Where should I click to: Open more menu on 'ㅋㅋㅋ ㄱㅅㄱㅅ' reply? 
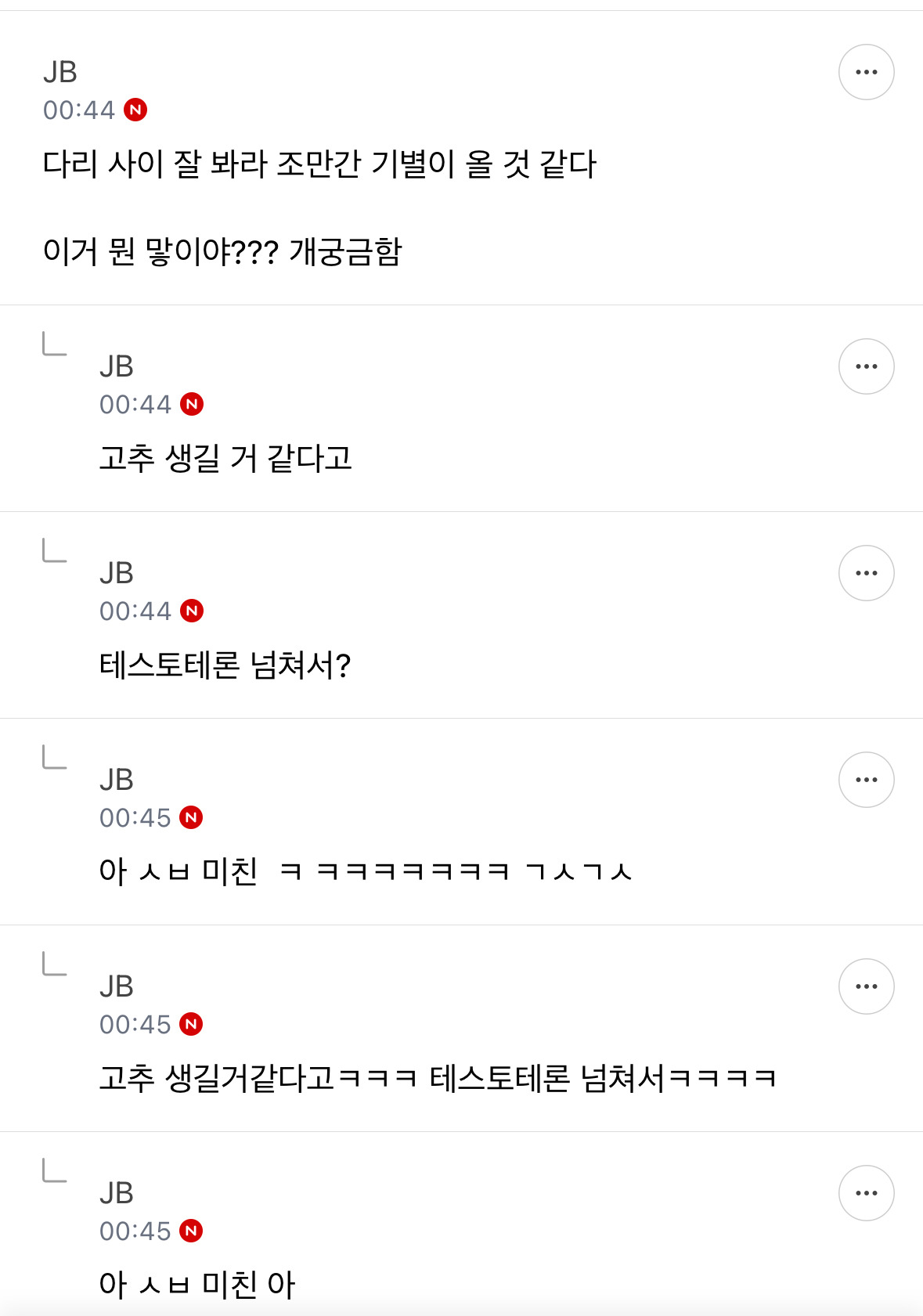(x=866, y=780)
